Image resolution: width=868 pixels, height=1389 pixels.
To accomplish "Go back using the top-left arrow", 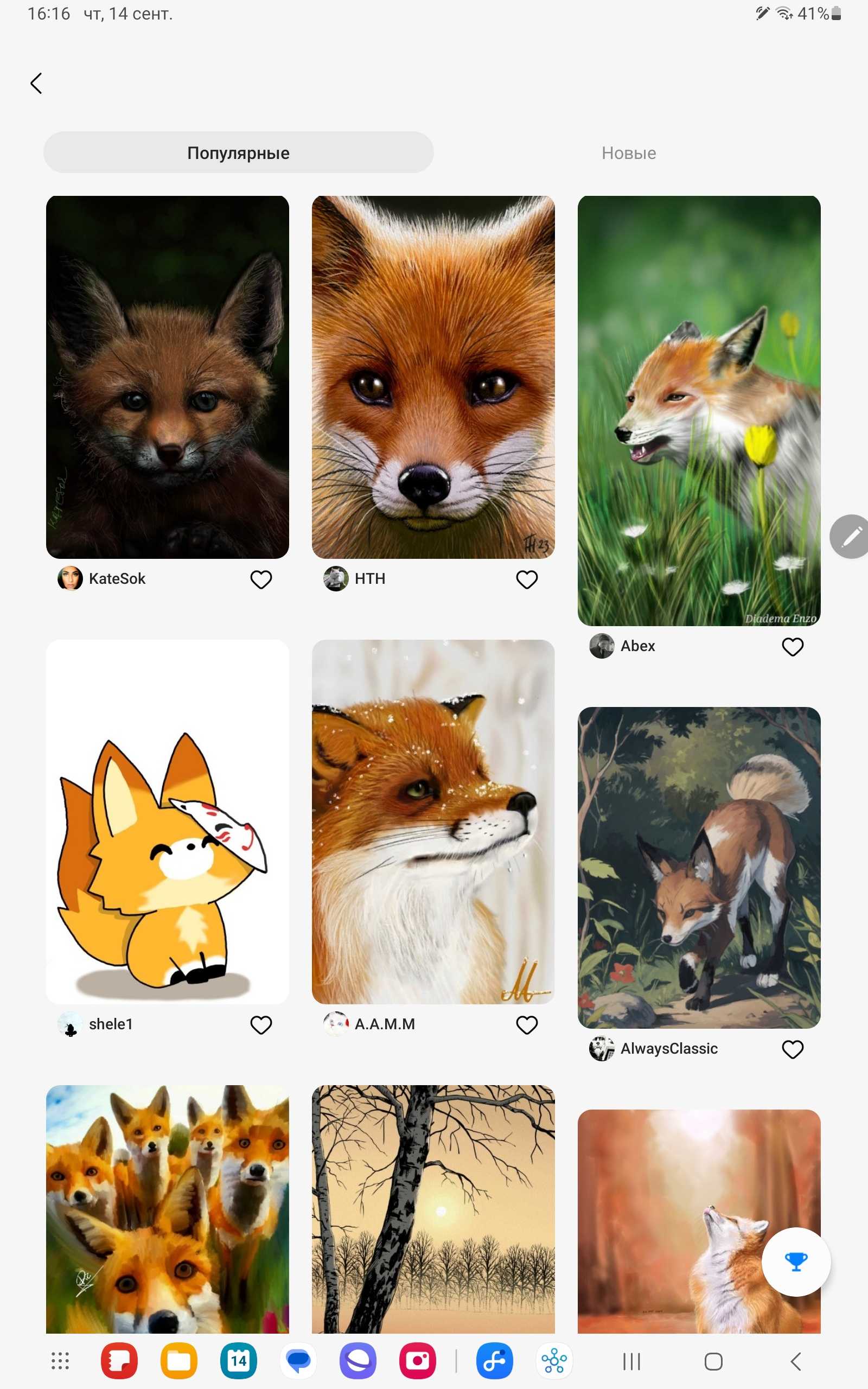I will pyautogui.click(x=36, y=83).
